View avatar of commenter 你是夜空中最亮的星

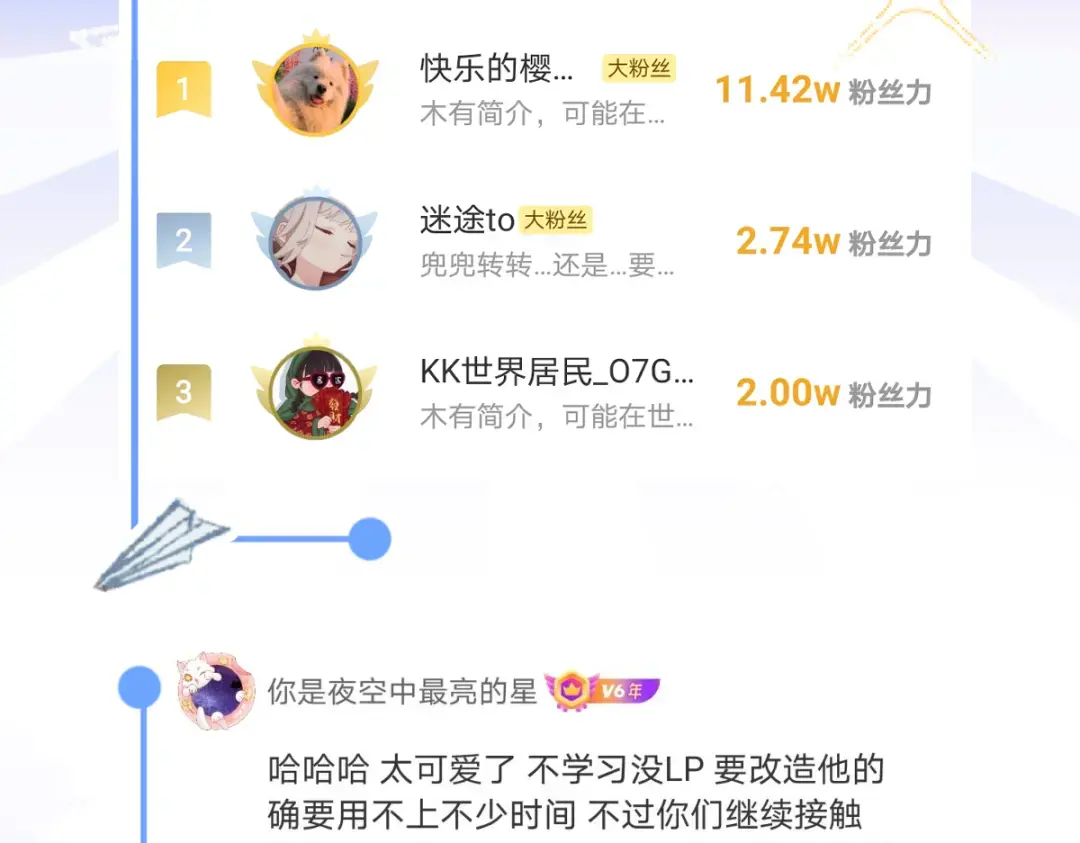pos(216,690)
